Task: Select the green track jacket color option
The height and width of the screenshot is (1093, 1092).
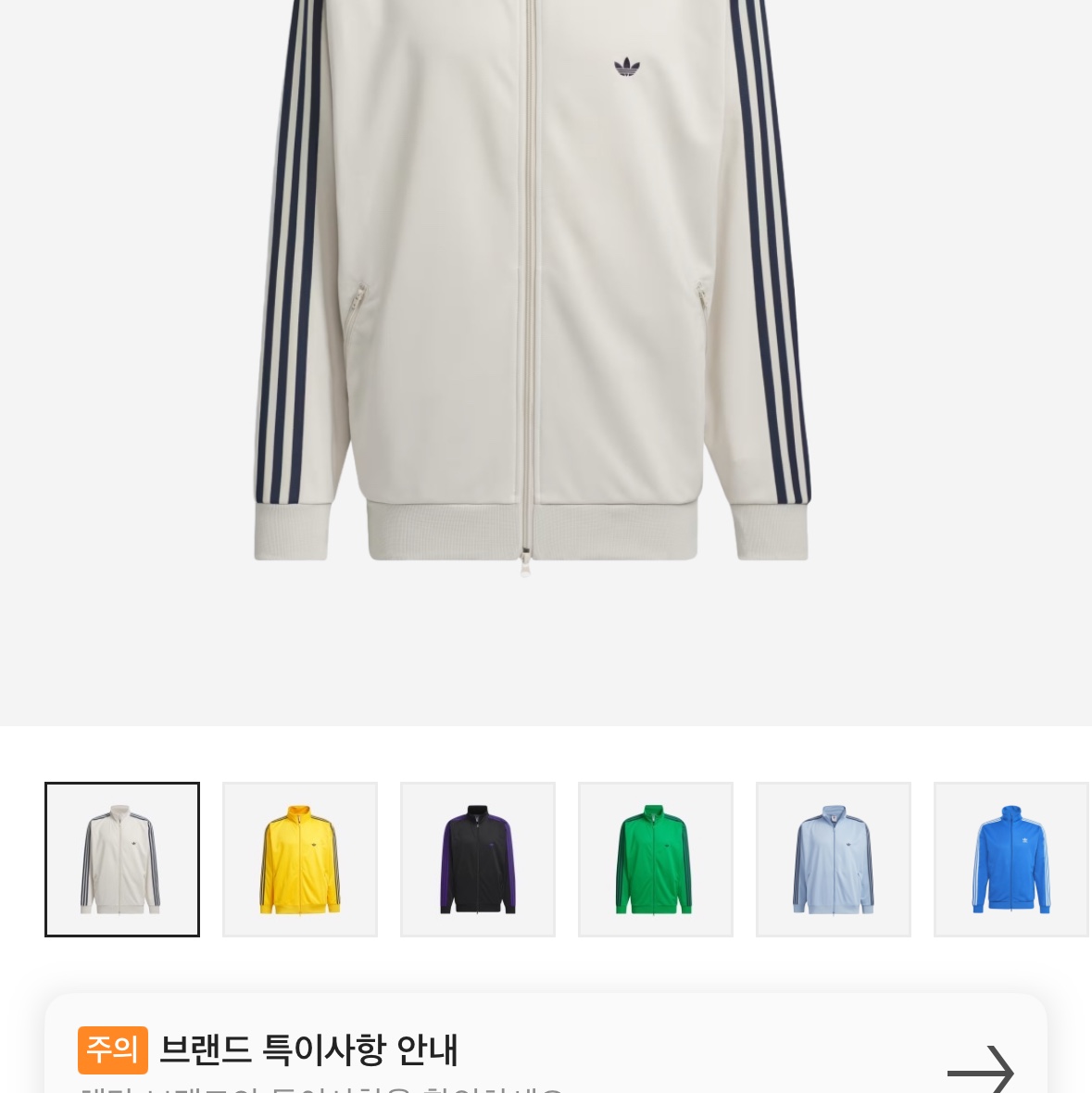Action: click(656, 859)
